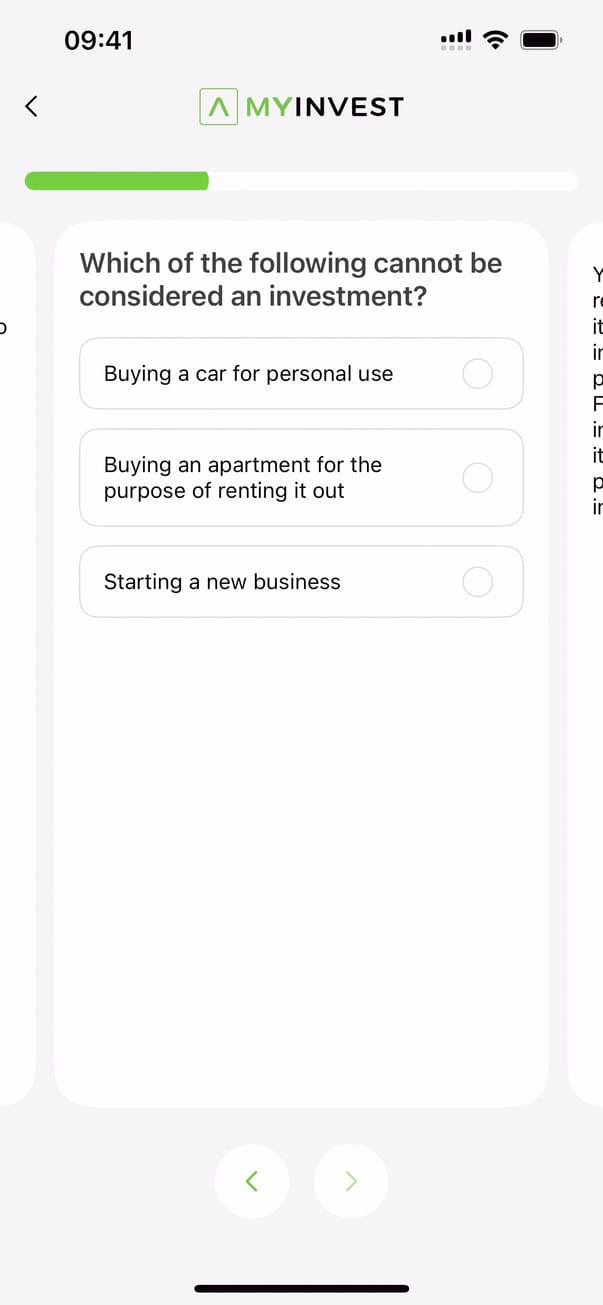The width and height of the screenshot is (603, 1305).
Task: Advance to the next question card
Action: pyautogui.click(x=350, y=1181)
